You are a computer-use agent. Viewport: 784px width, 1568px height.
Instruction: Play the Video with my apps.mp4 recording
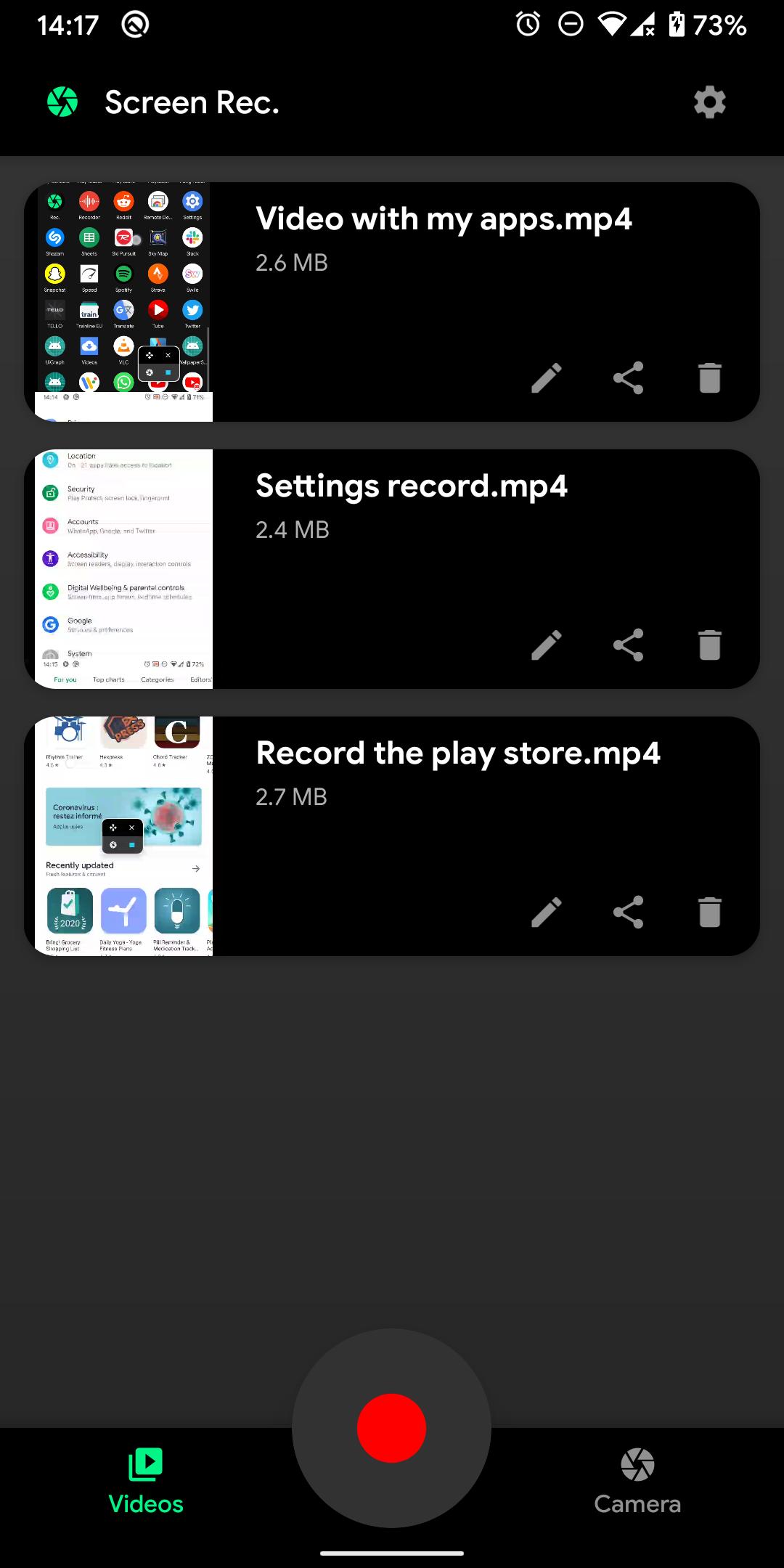click(124, 301)
